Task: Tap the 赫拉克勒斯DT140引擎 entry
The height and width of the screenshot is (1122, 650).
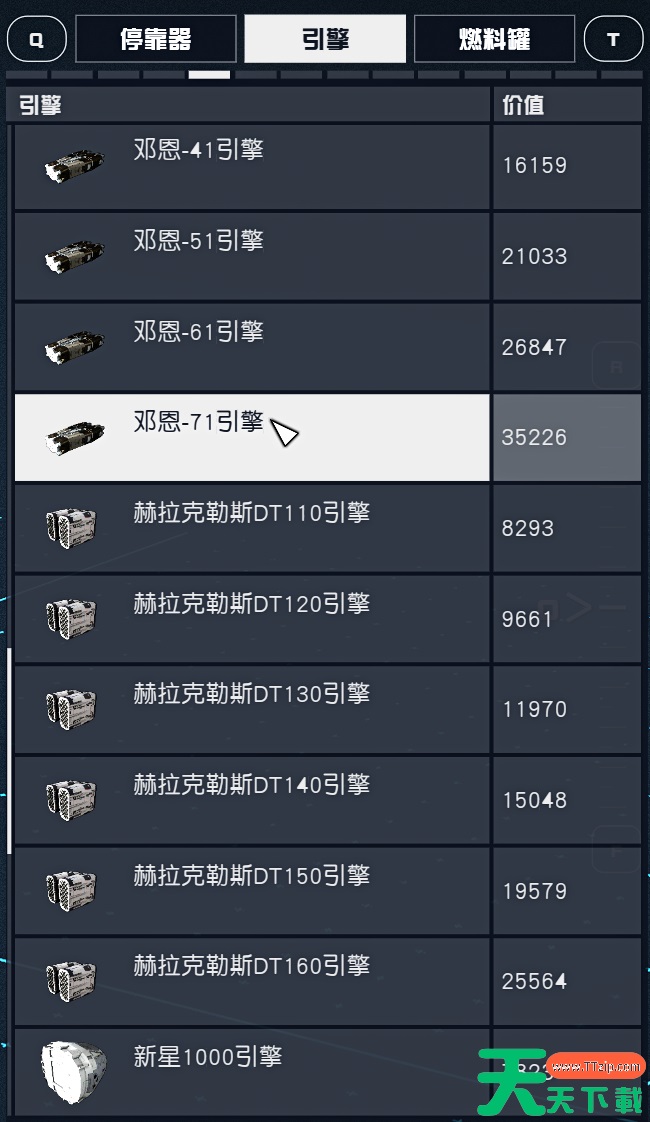Action: [x=252, y=800]
